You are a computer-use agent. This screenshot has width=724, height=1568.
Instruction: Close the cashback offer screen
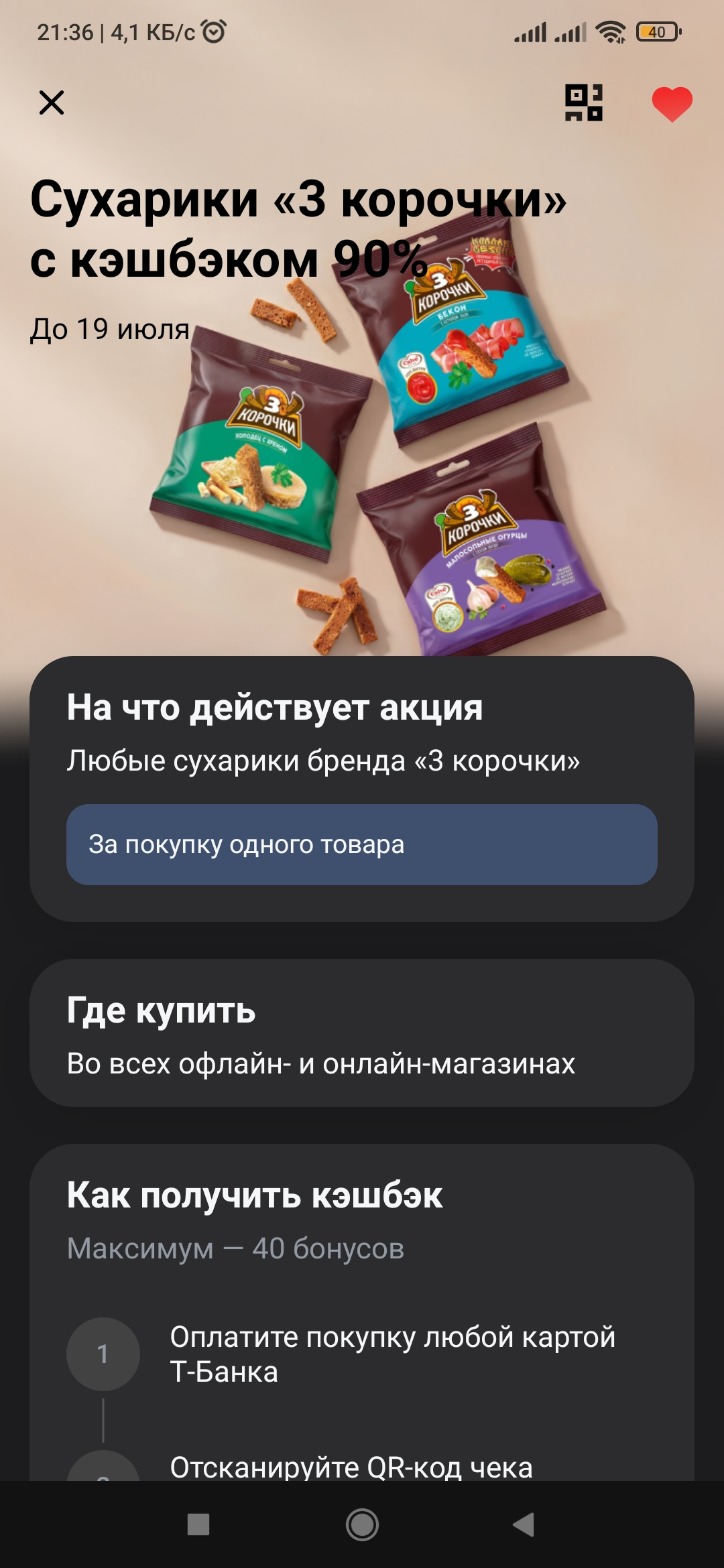tap(52, 103)
